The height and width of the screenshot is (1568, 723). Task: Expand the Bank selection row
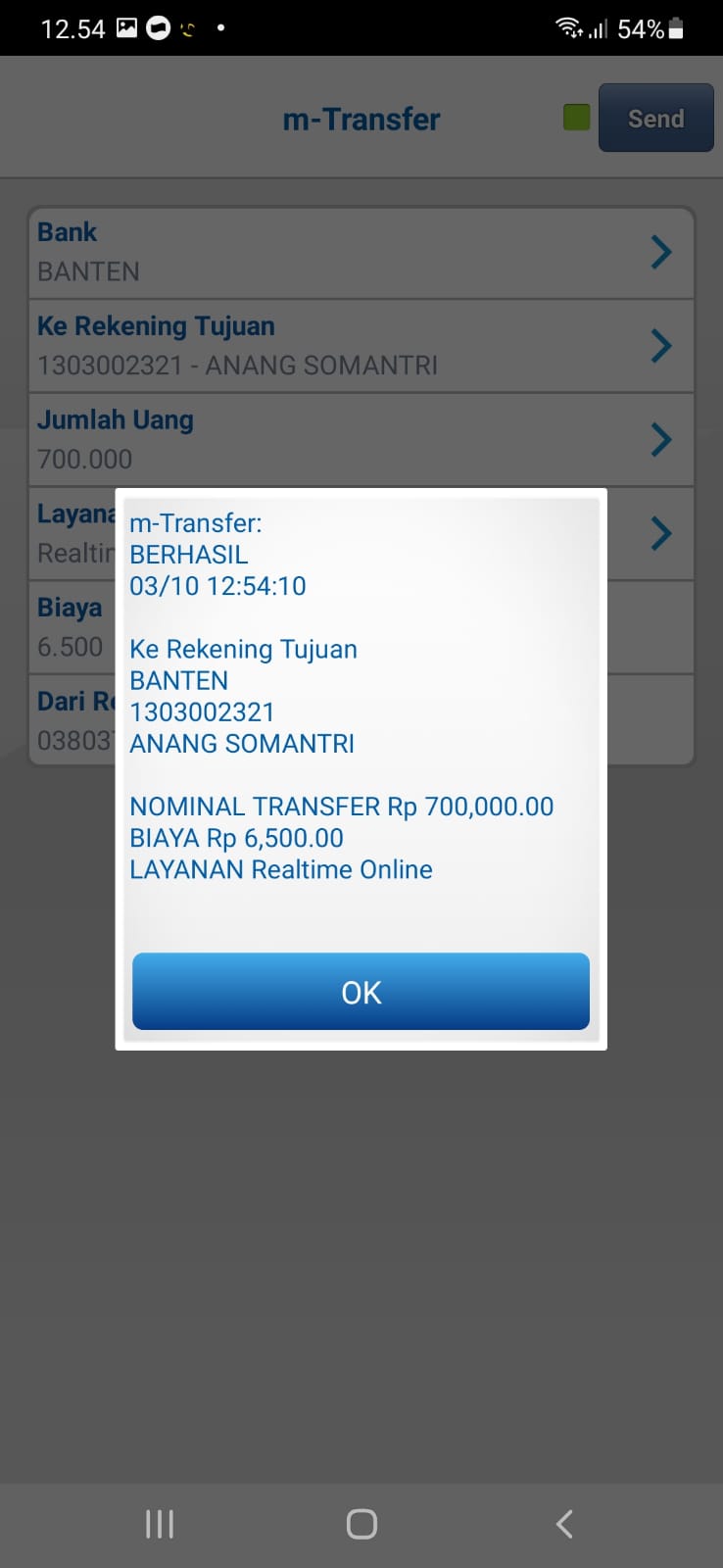pos(661,252)
